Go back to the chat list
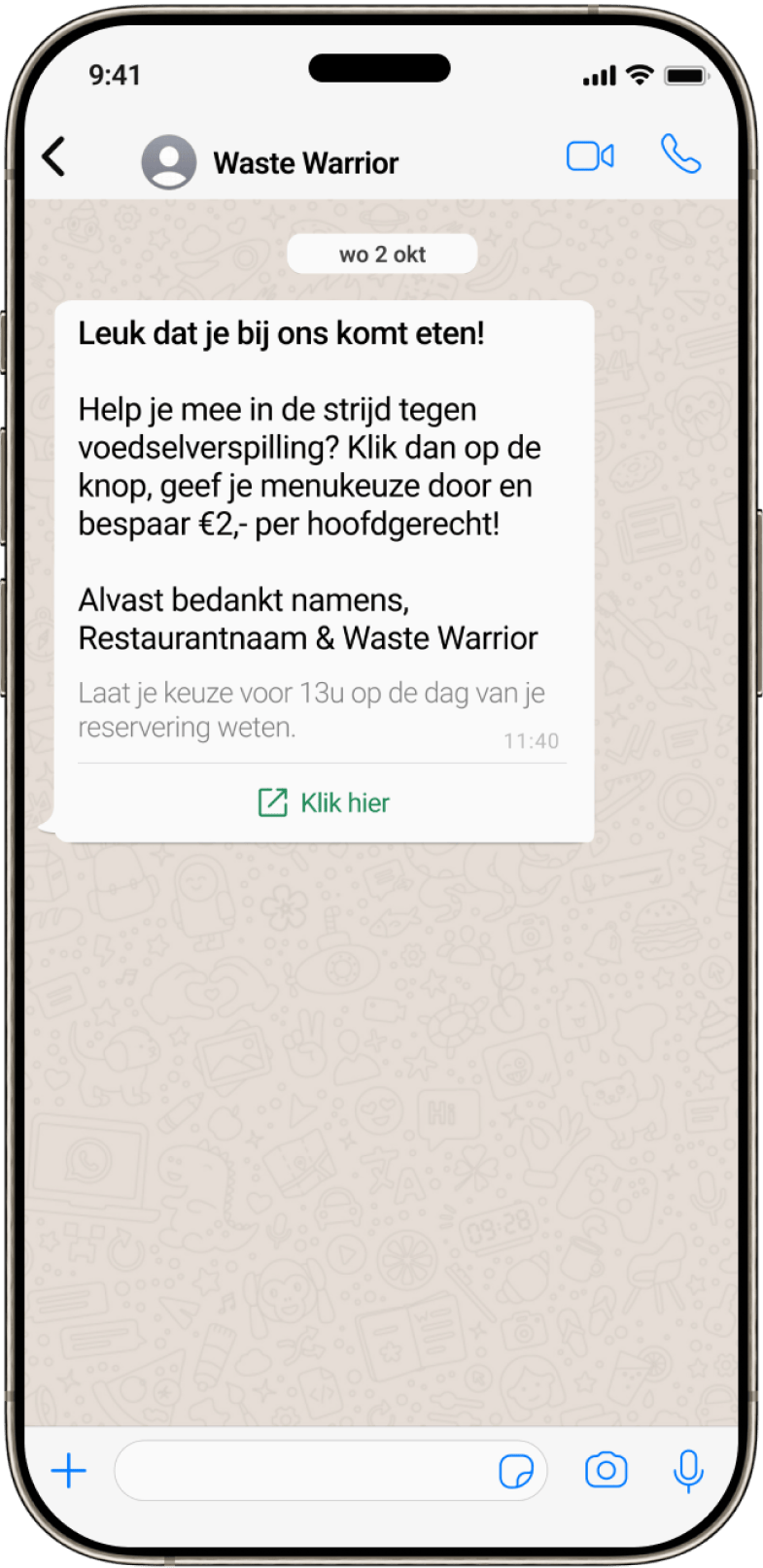Viewport: 763px width, 1568px height. pos(55,157)
